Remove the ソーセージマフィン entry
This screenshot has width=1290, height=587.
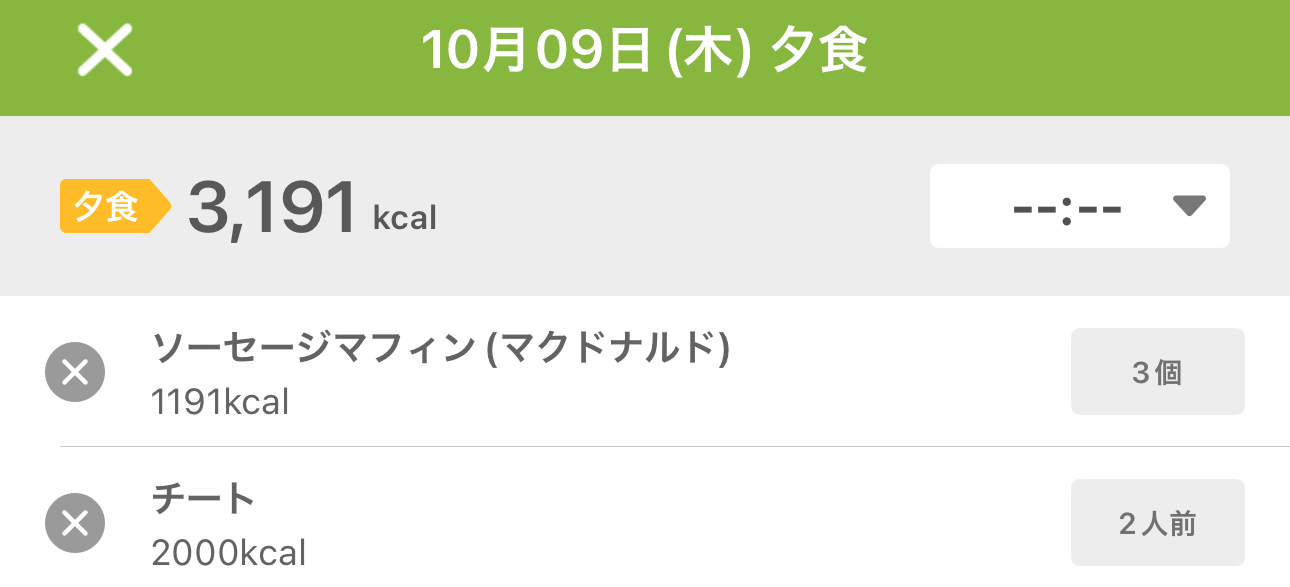75,372
